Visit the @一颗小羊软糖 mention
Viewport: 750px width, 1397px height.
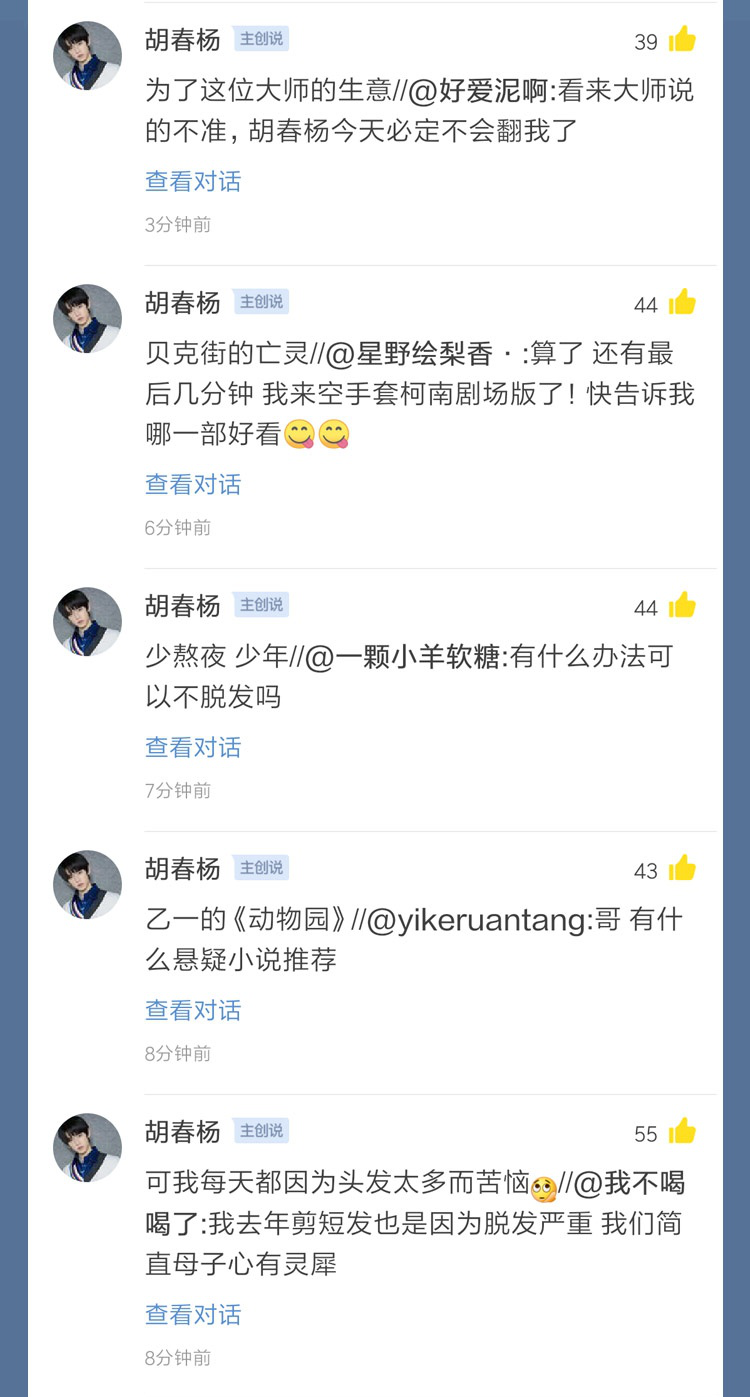click(x=406, y=657)
